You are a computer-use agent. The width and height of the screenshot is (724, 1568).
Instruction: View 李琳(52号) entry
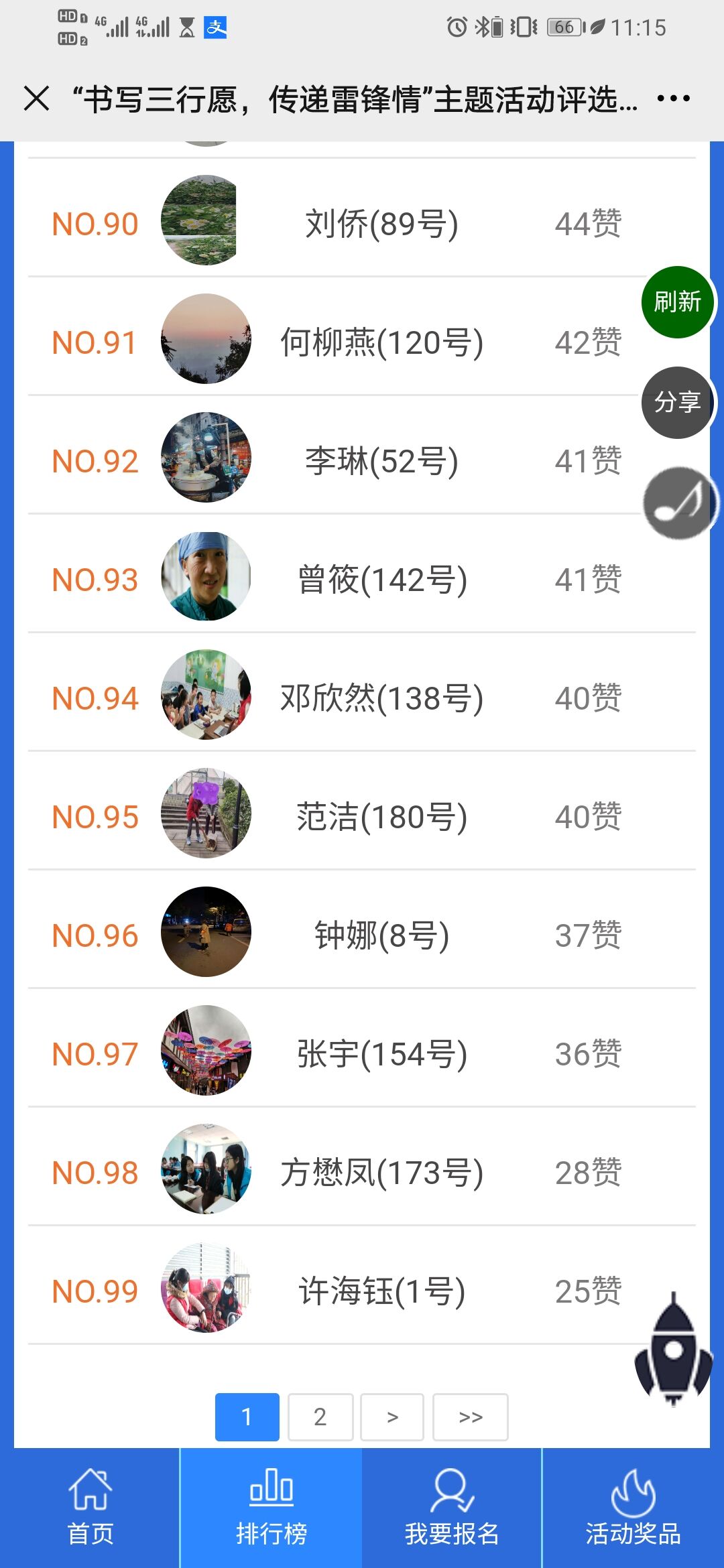[381, 461]
